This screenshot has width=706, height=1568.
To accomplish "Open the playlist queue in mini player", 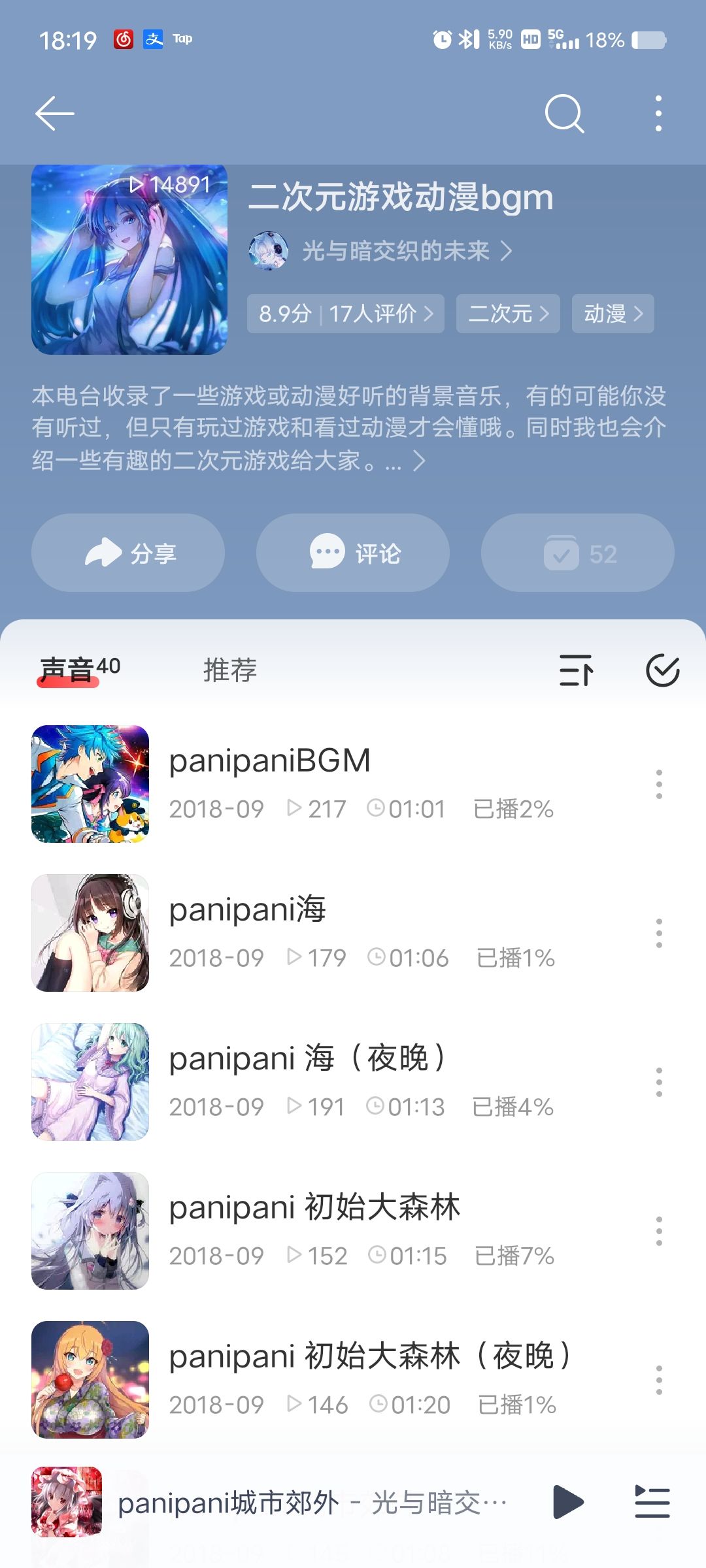I will click(652, 1501).
